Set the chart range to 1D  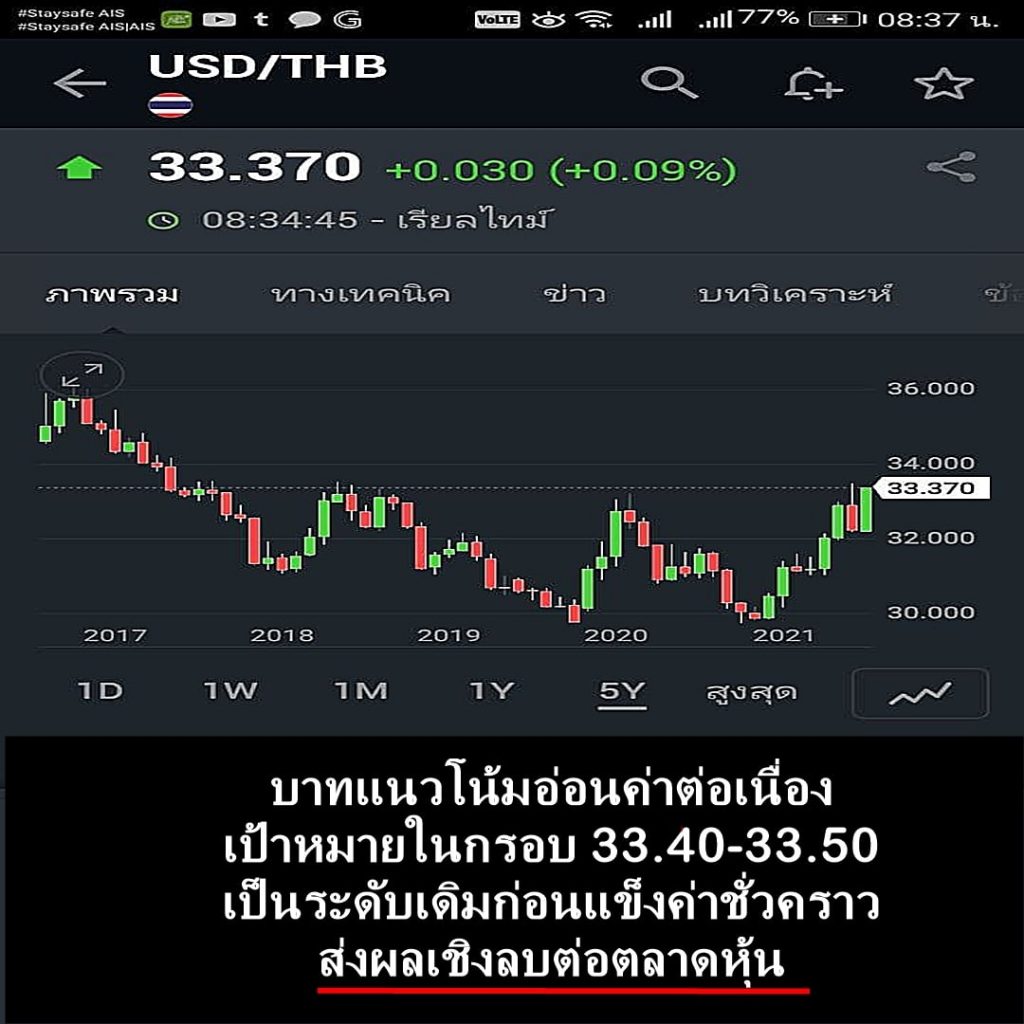[99, 691]
